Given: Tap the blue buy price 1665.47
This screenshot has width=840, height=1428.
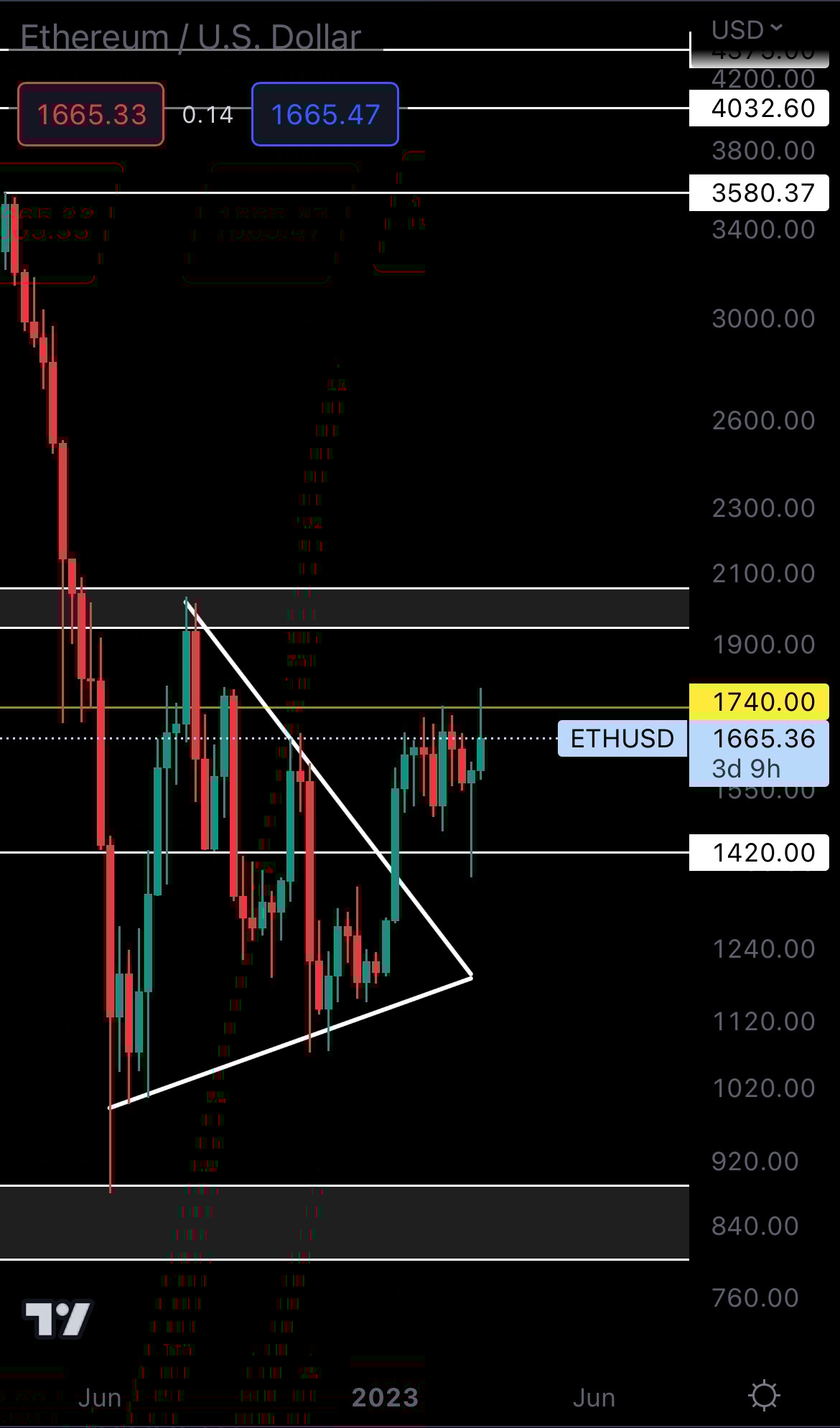Looking at the screenshot, I should 325,115.
